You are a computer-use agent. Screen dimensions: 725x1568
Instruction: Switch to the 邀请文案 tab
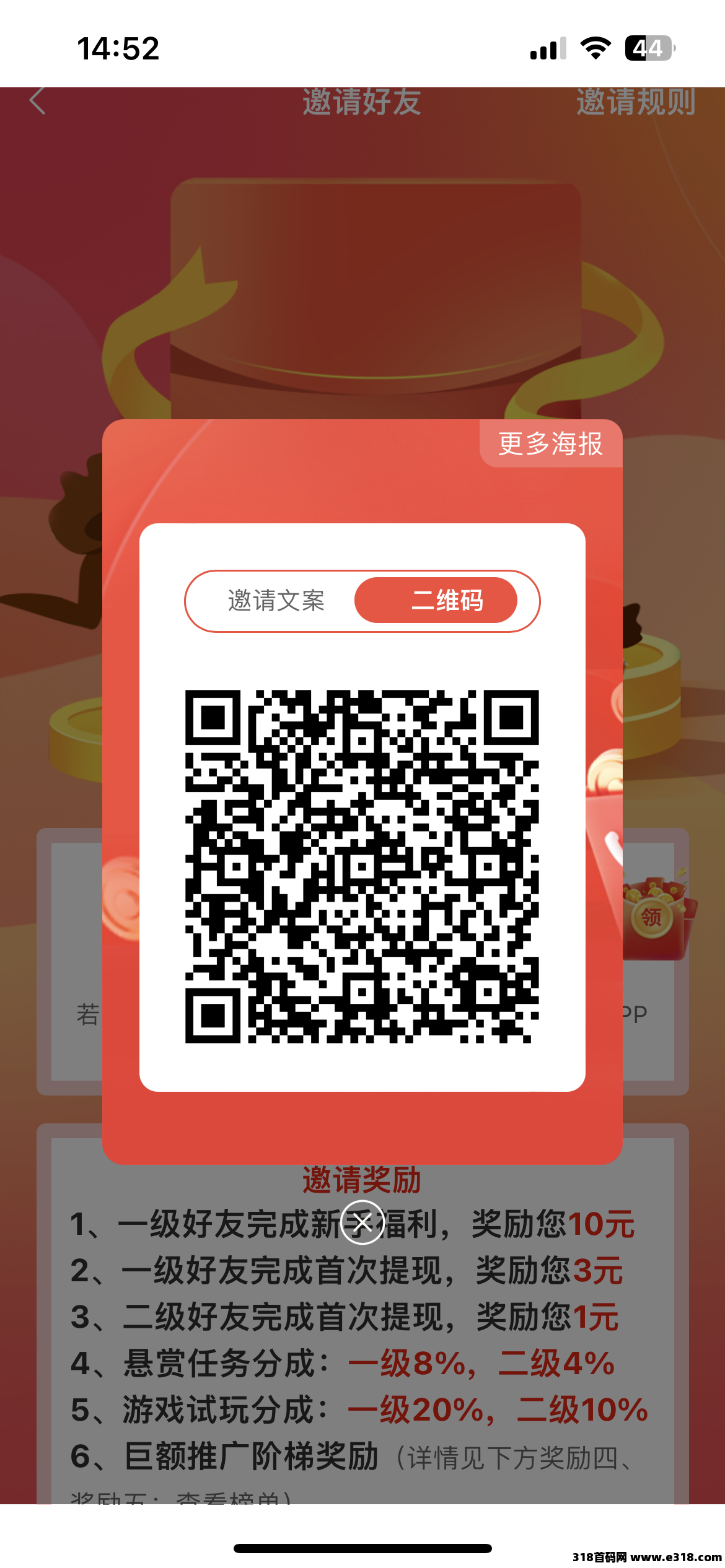point(276,601)
